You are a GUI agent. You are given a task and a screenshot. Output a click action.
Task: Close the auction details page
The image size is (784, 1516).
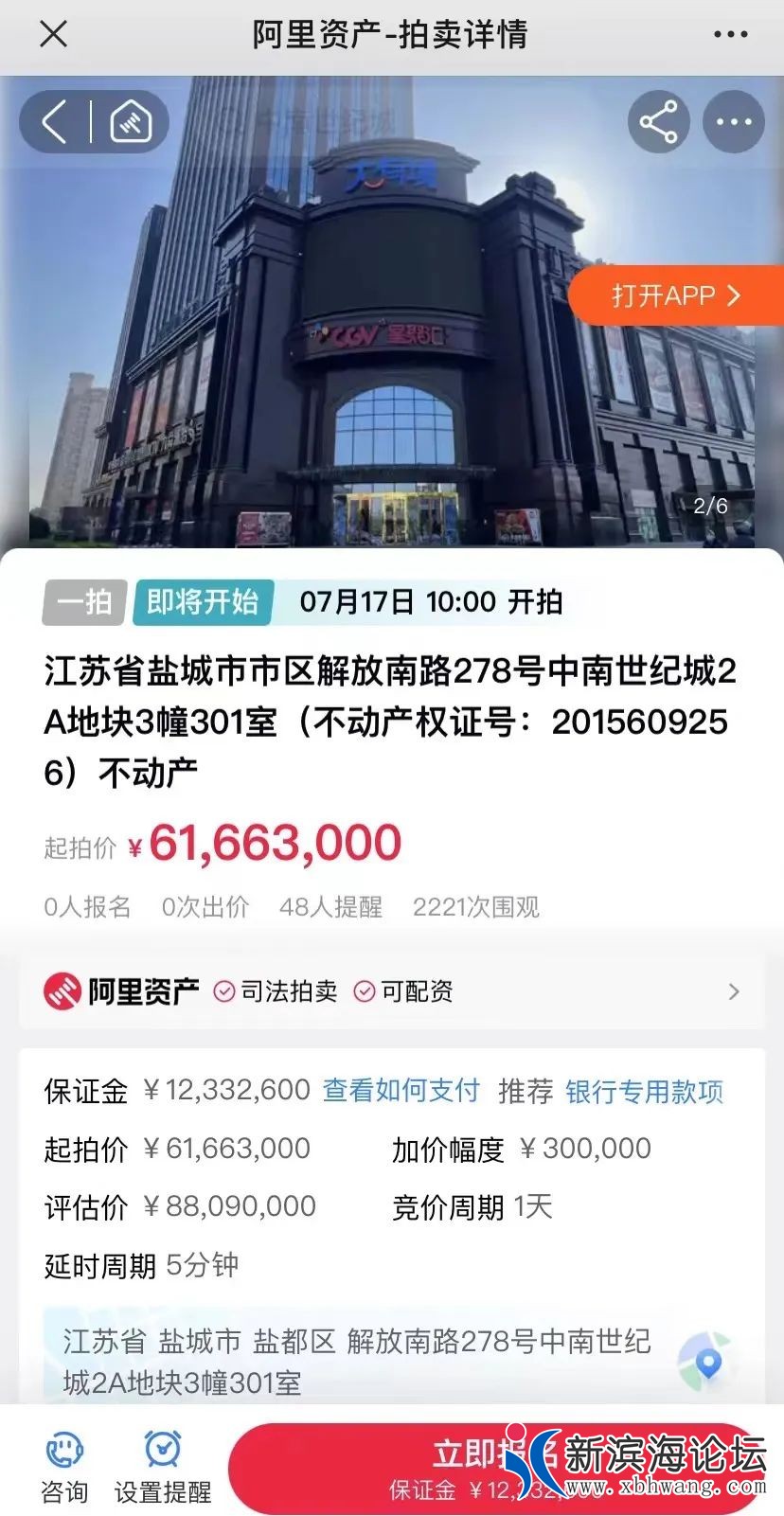tap(54, 35)
